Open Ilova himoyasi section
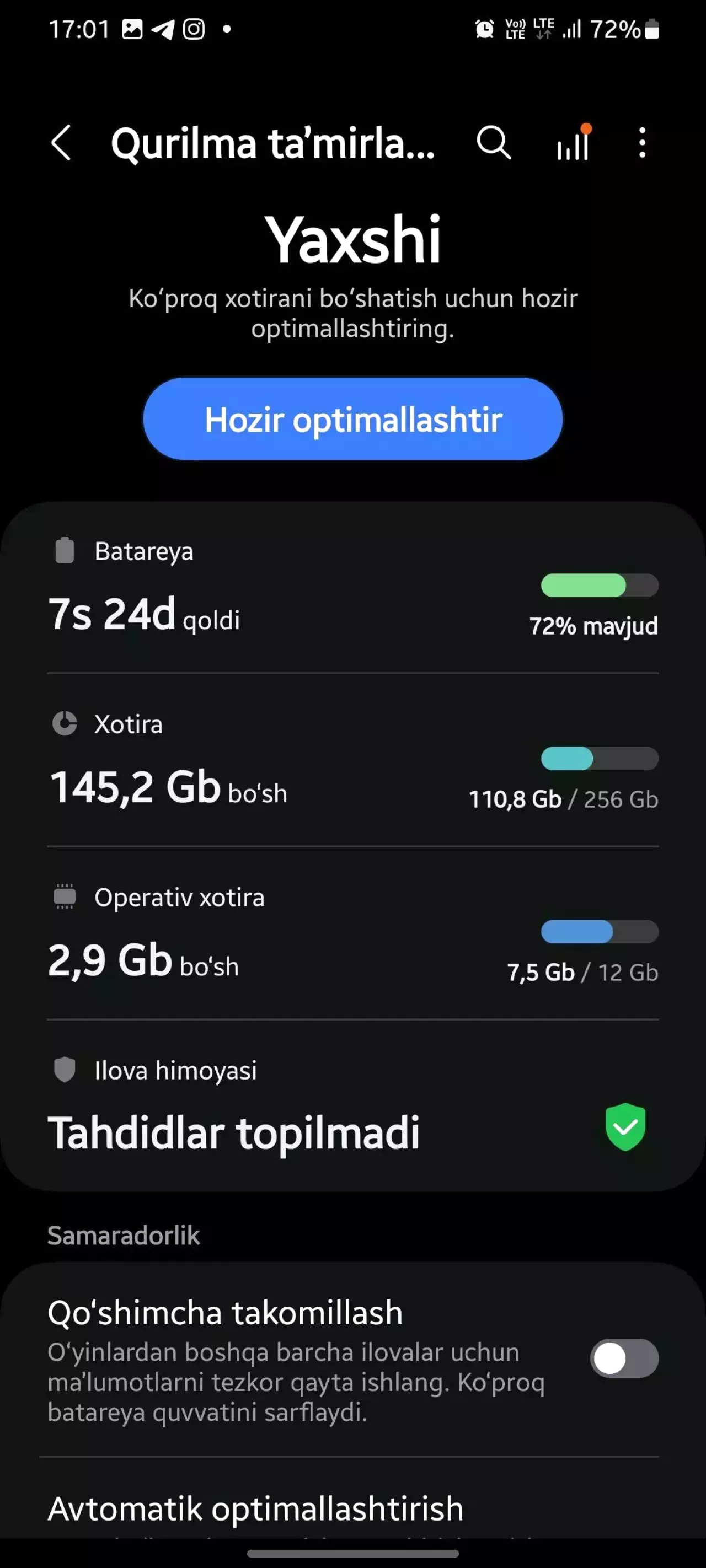 tap(352, 1105)
